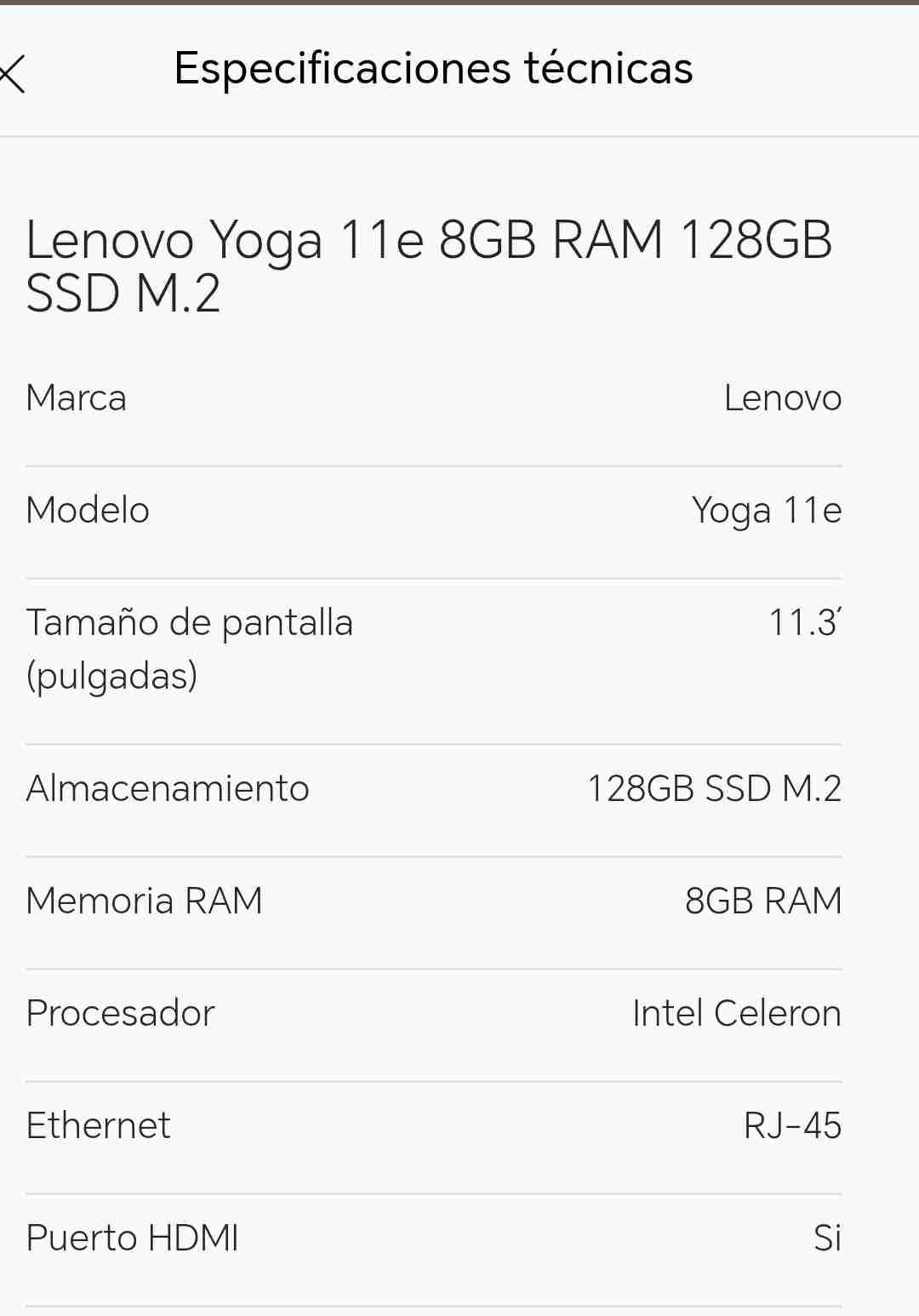This screenshot has height=1316, width=919.
Task: Tap the Modelo row
Action: [87, 509]
